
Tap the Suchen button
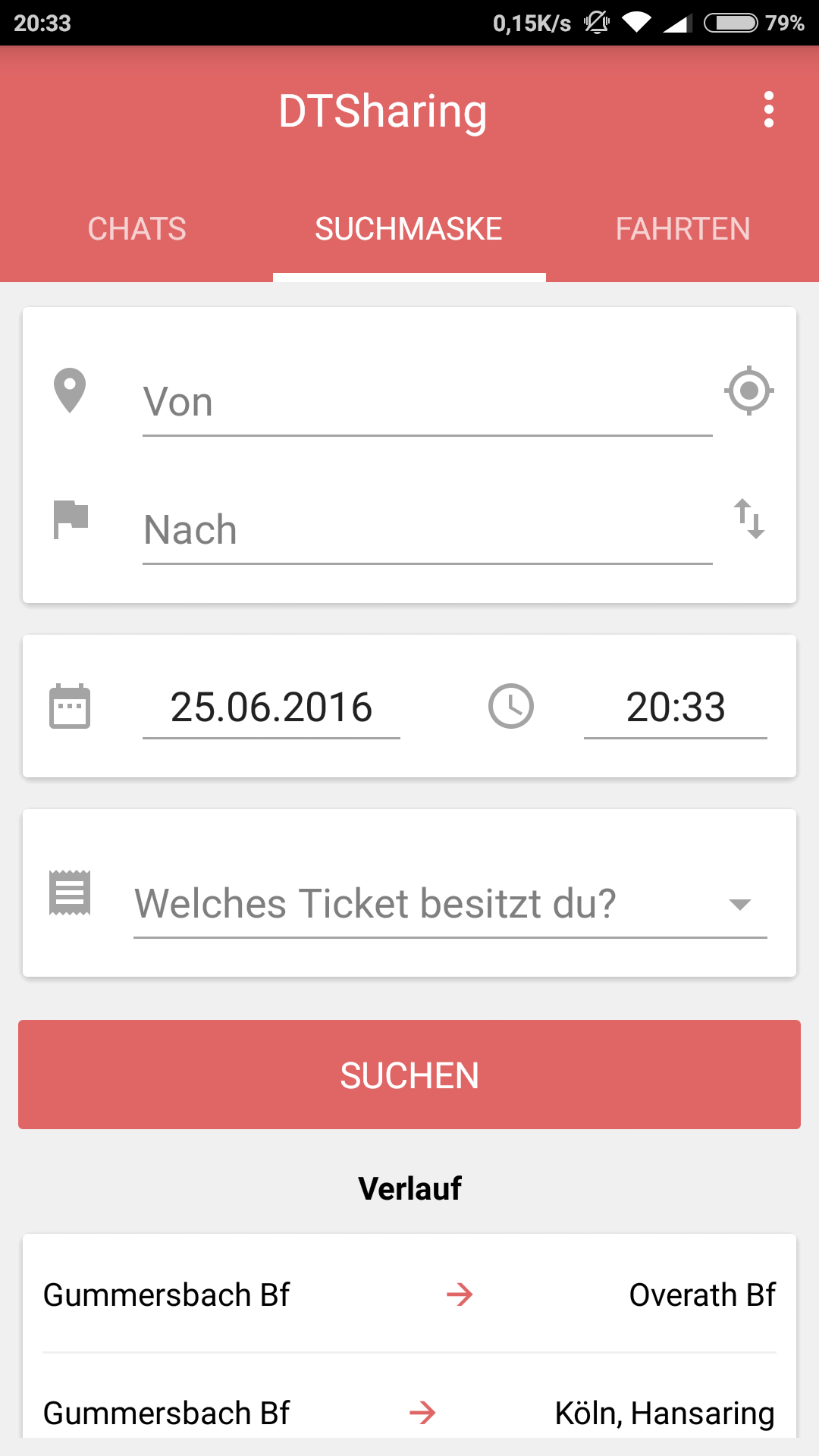click(409, 1075)
